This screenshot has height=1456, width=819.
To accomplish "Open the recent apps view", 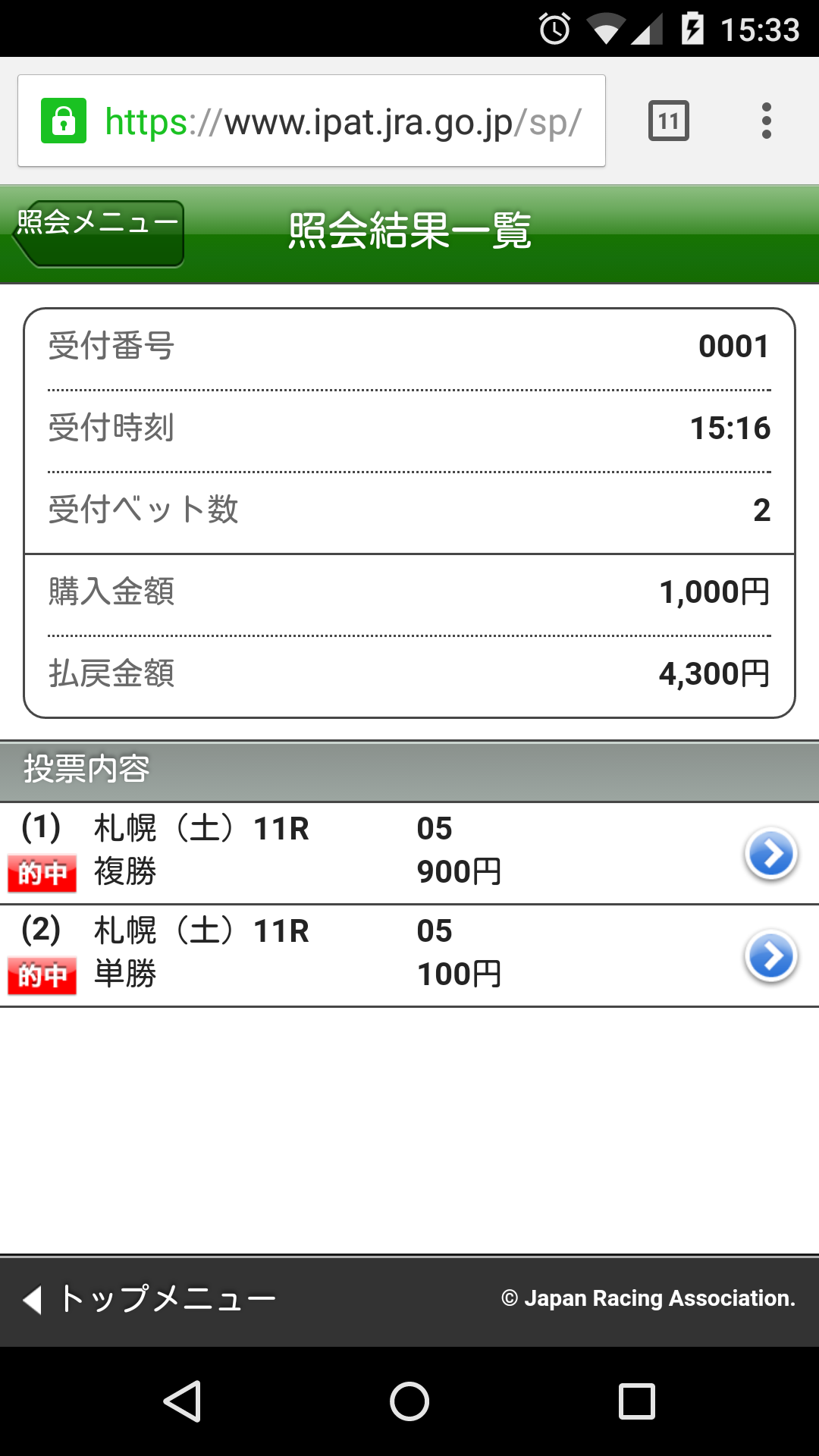I will coord(636,1401).
